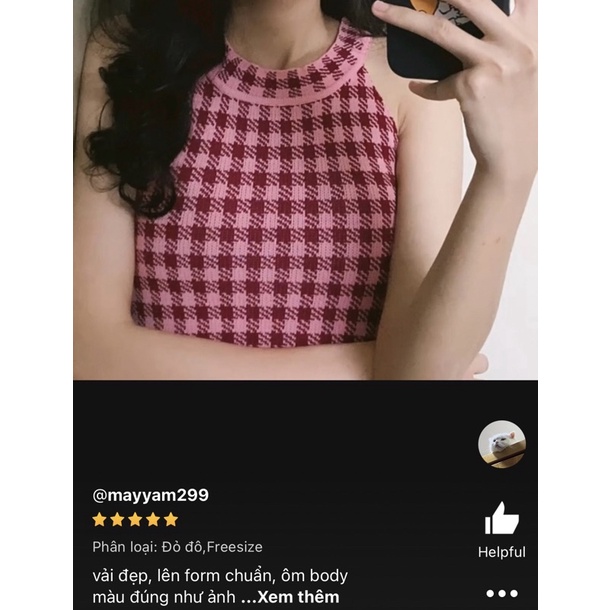Viewport: 610px width, 610px height.
Task: Open the reviewer's profile avatar
Action: 501,444
